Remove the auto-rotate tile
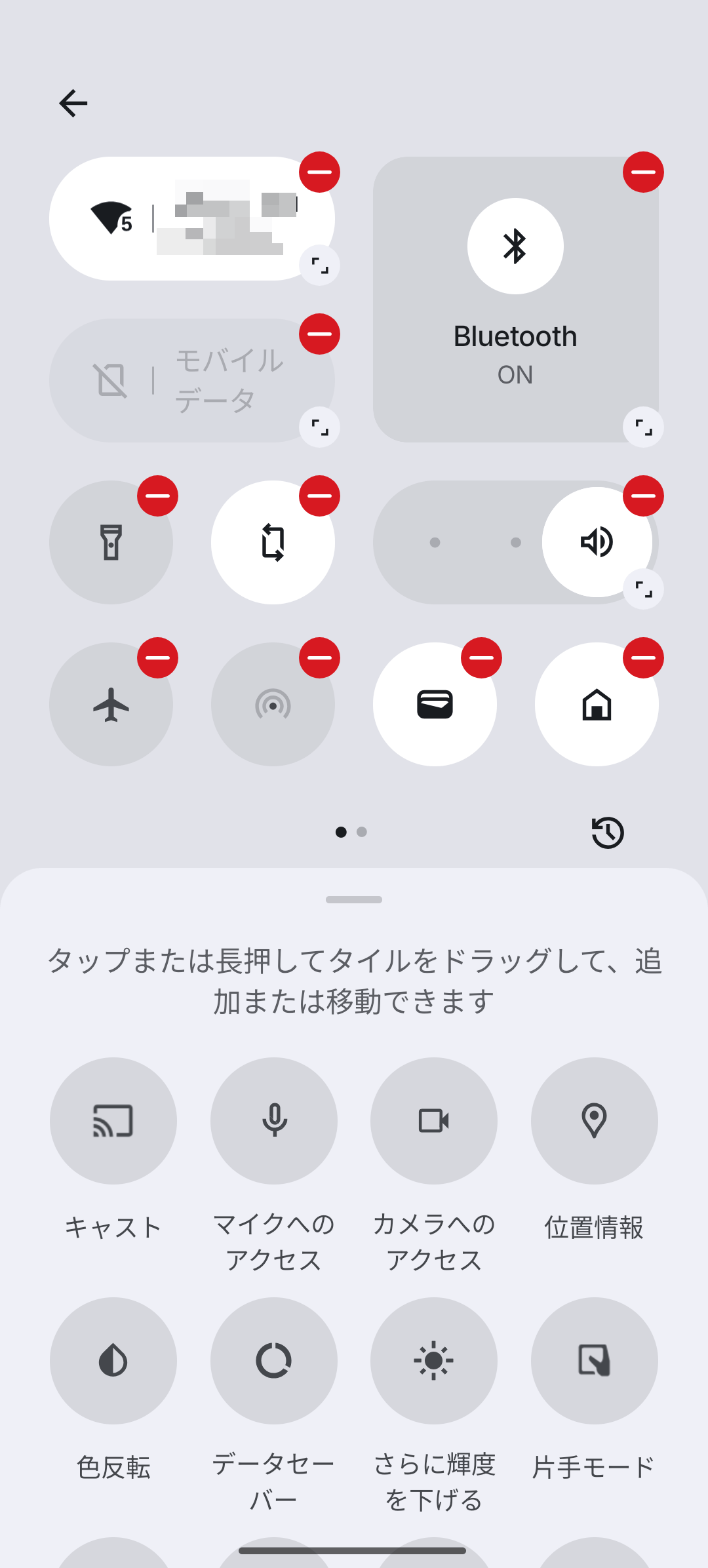This screenshot has height=1568, width=708. pos(319,496)
